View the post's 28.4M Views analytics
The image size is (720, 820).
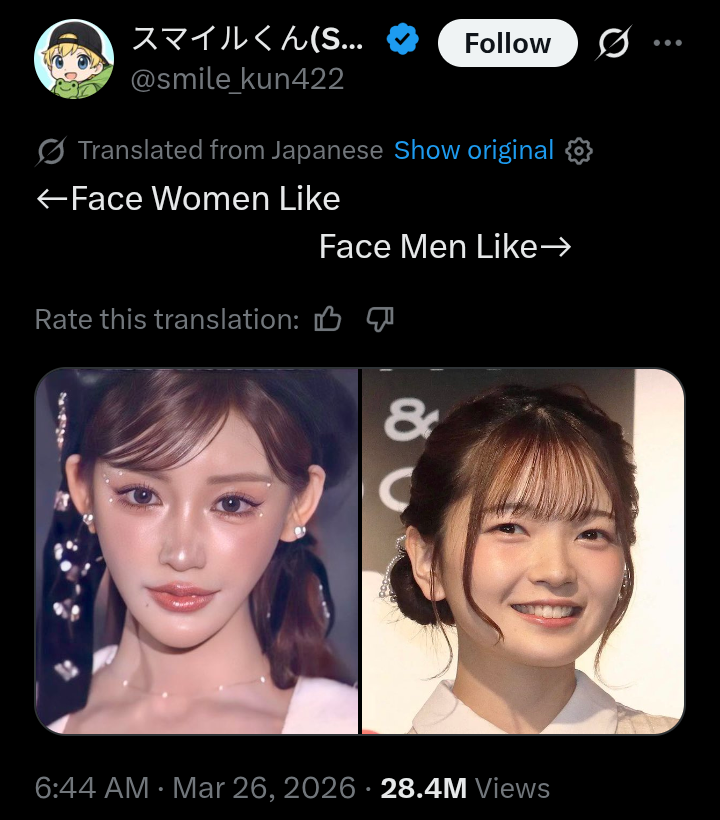pyautogui.click(x=465, y=788)
